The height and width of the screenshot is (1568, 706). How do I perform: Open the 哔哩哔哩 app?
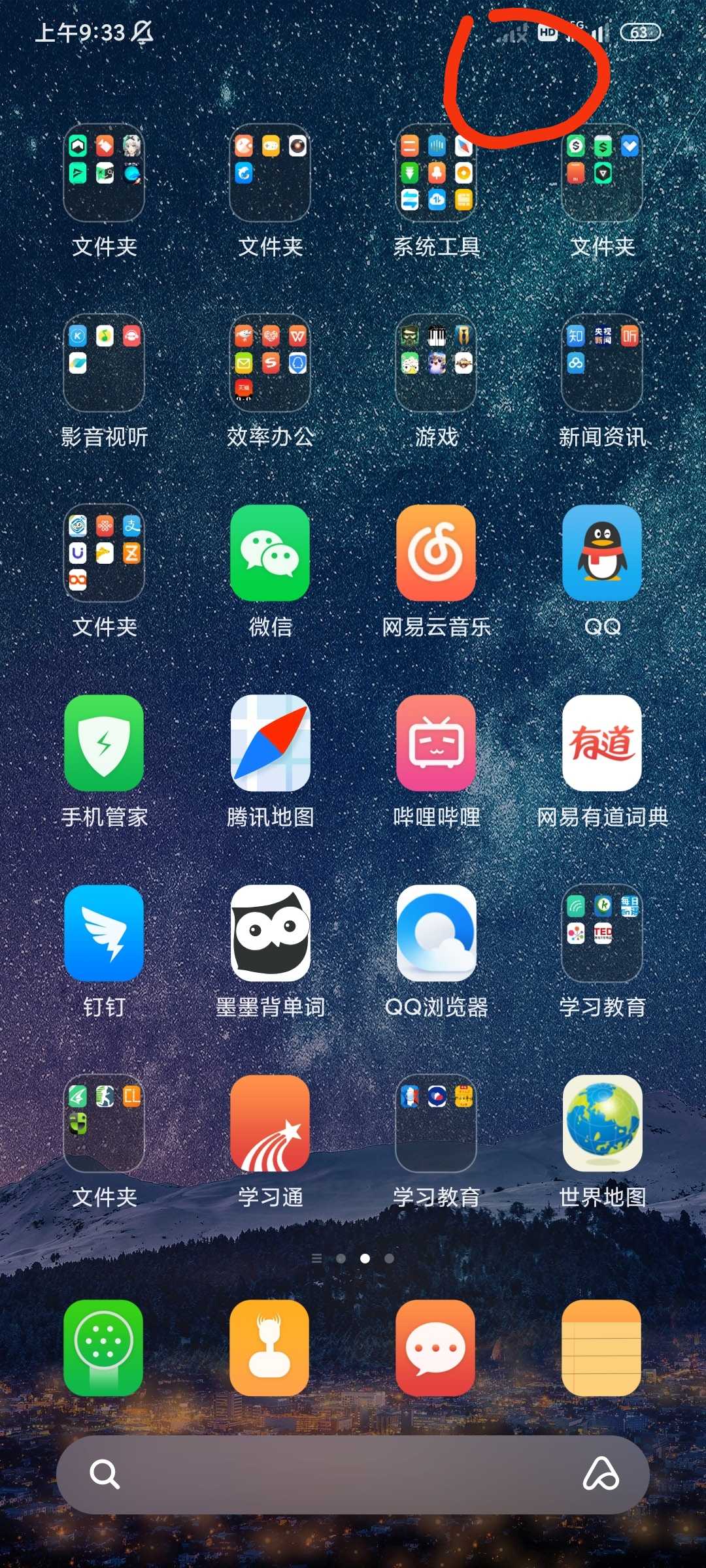click(x=436, y=743)
